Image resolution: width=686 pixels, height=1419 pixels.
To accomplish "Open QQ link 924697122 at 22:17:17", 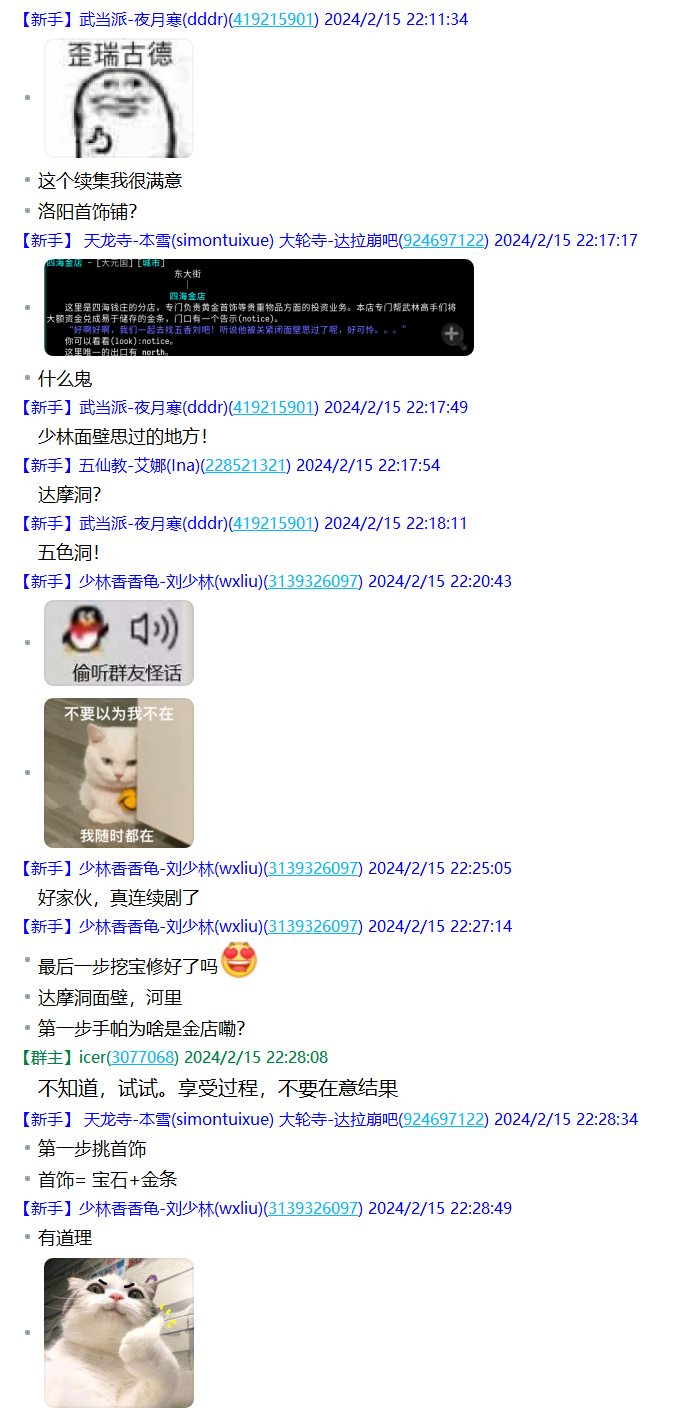I will pos(444,240).
